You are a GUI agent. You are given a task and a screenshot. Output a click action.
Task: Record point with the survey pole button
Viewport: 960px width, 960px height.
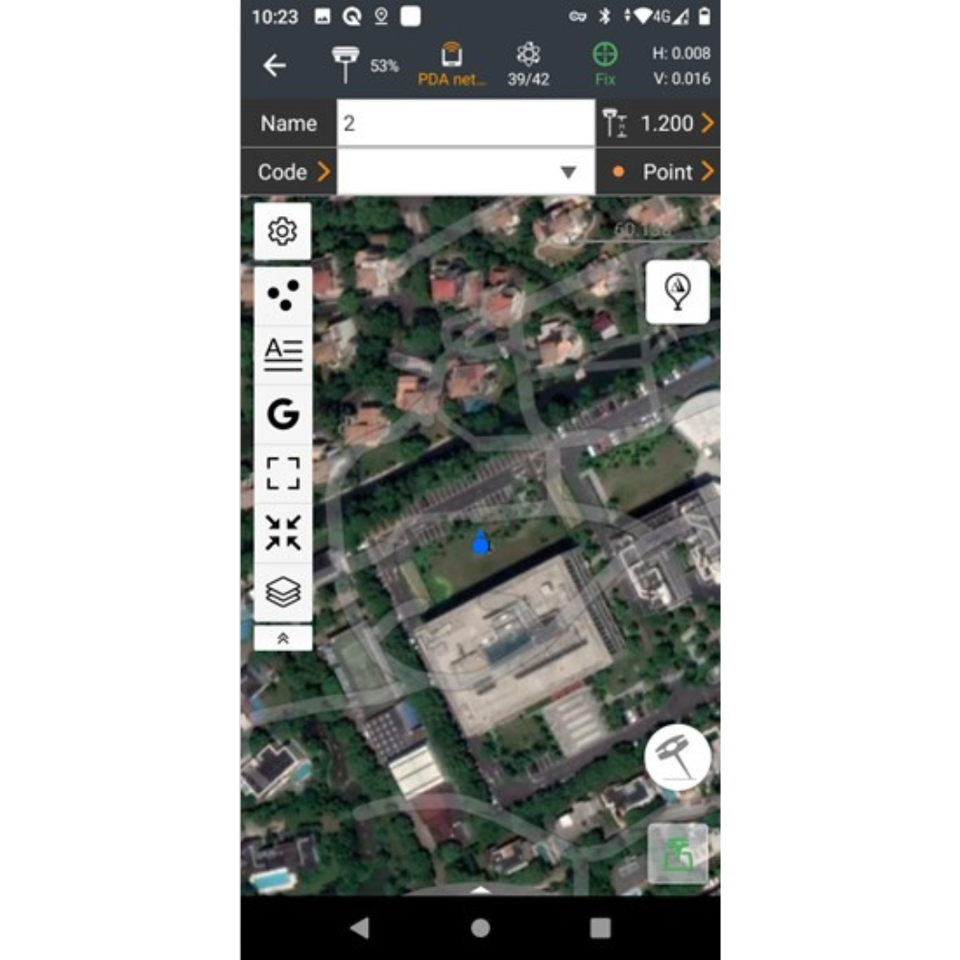[x=677, y=757]
